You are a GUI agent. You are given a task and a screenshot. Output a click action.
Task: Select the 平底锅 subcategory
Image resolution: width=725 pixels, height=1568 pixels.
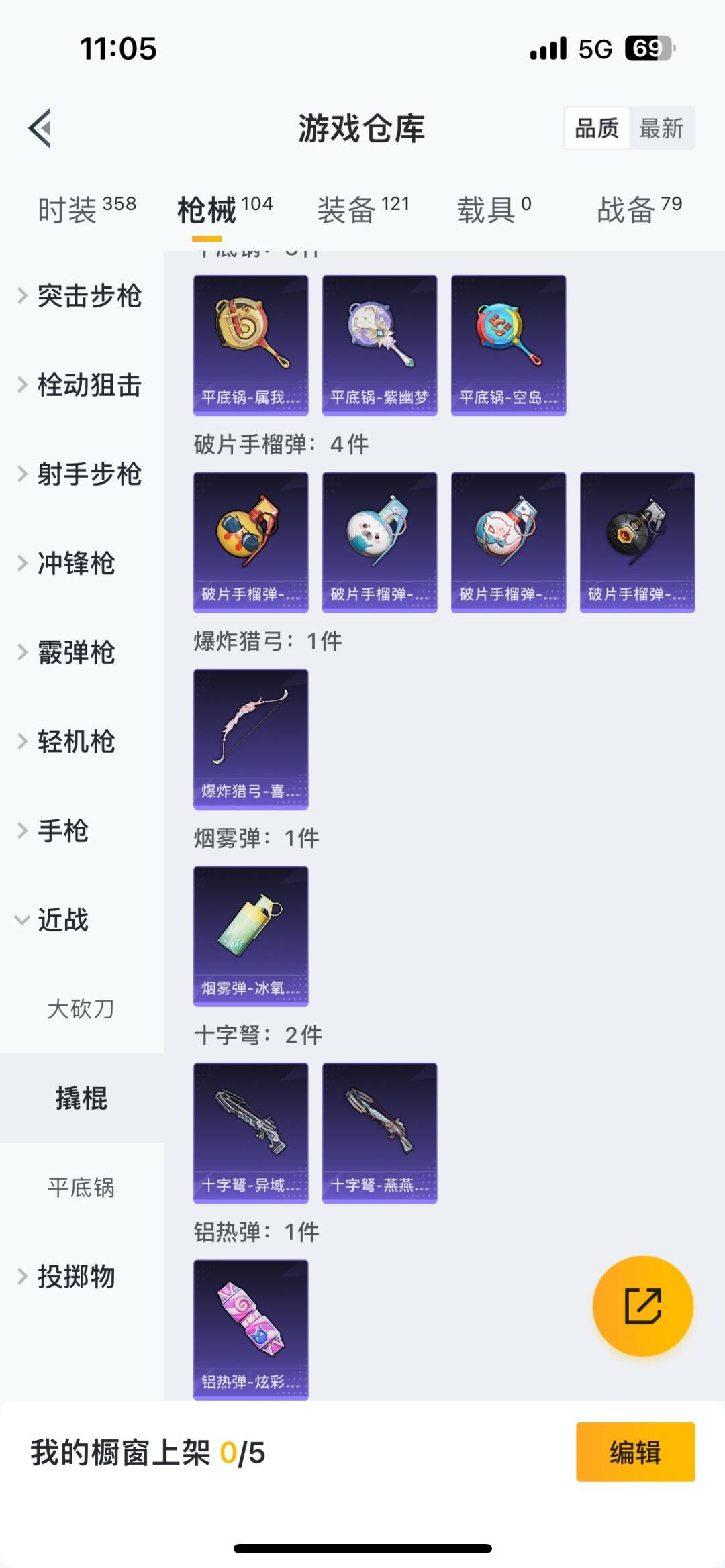(81, 1188)
